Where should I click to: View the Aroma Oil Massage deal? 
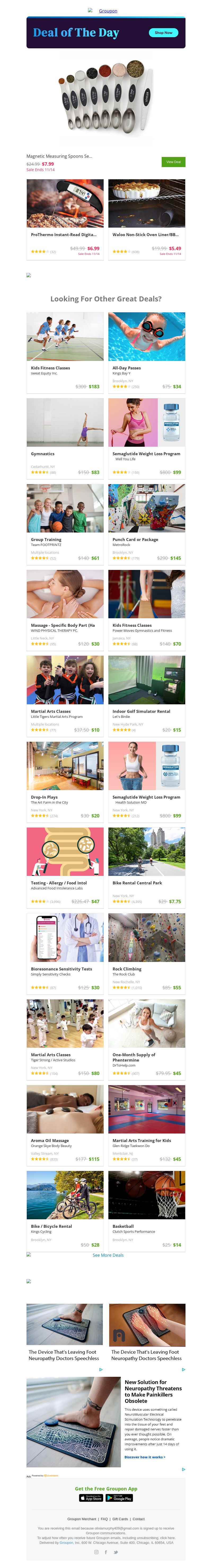point(65,1140)
